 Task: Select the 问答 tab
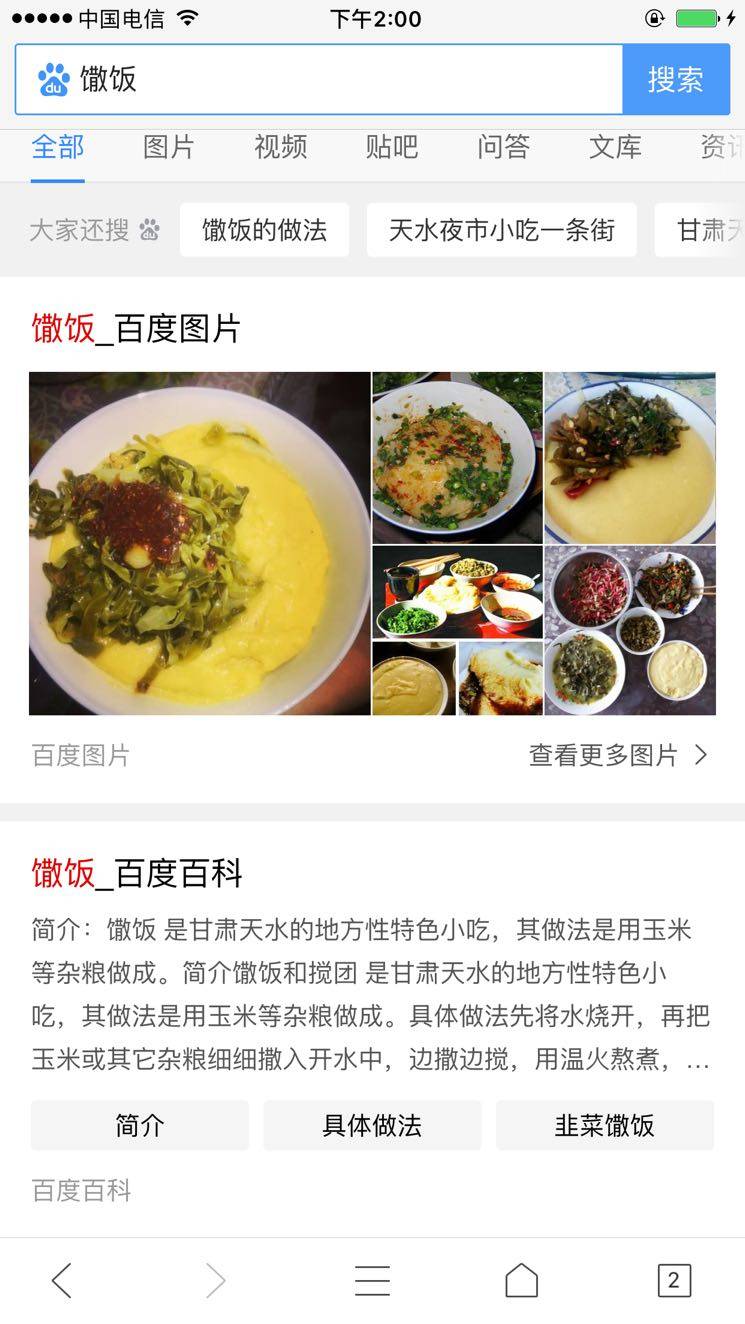tap(503, 147)
